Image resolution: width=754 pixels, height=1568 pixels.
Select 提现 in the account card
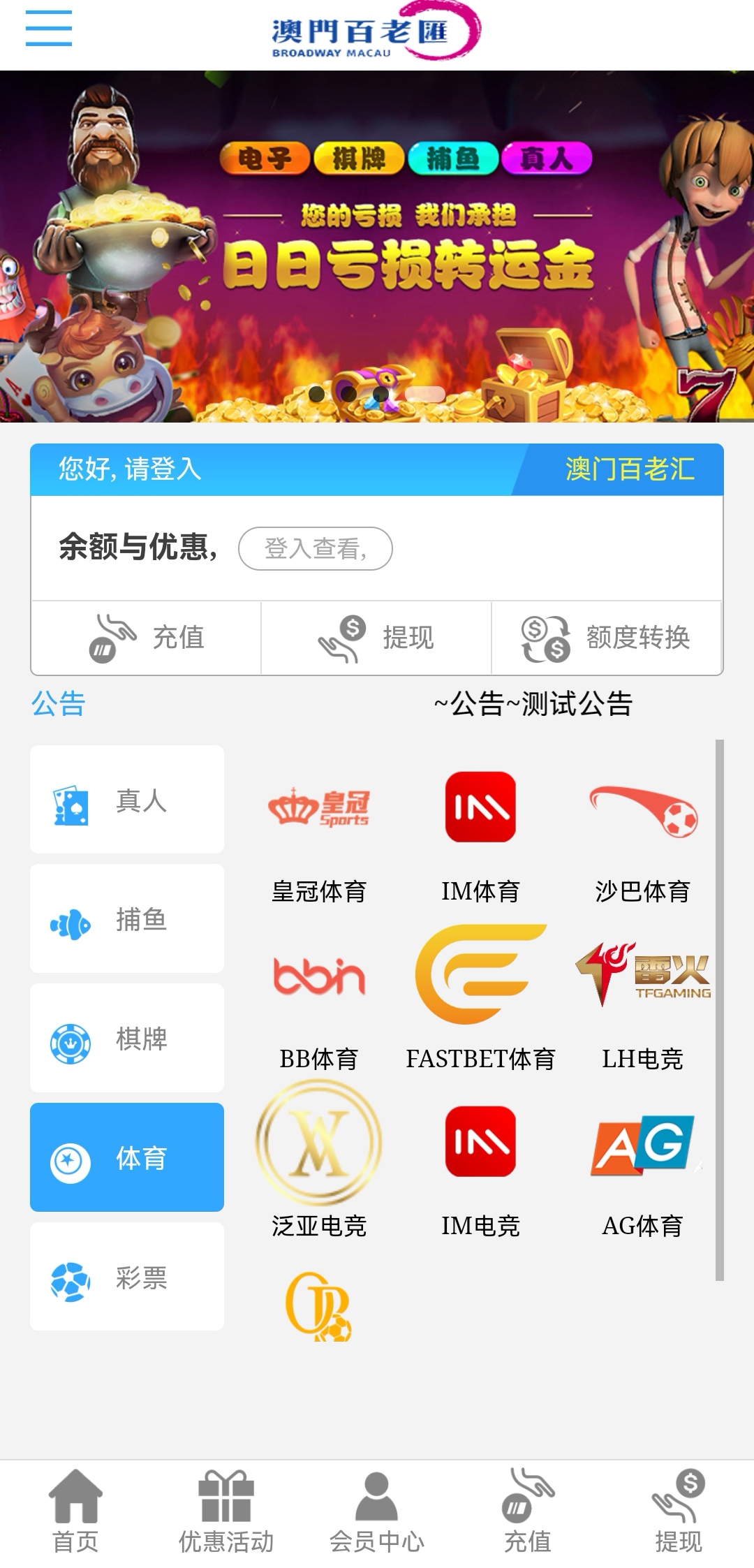[x=376, y=638]
